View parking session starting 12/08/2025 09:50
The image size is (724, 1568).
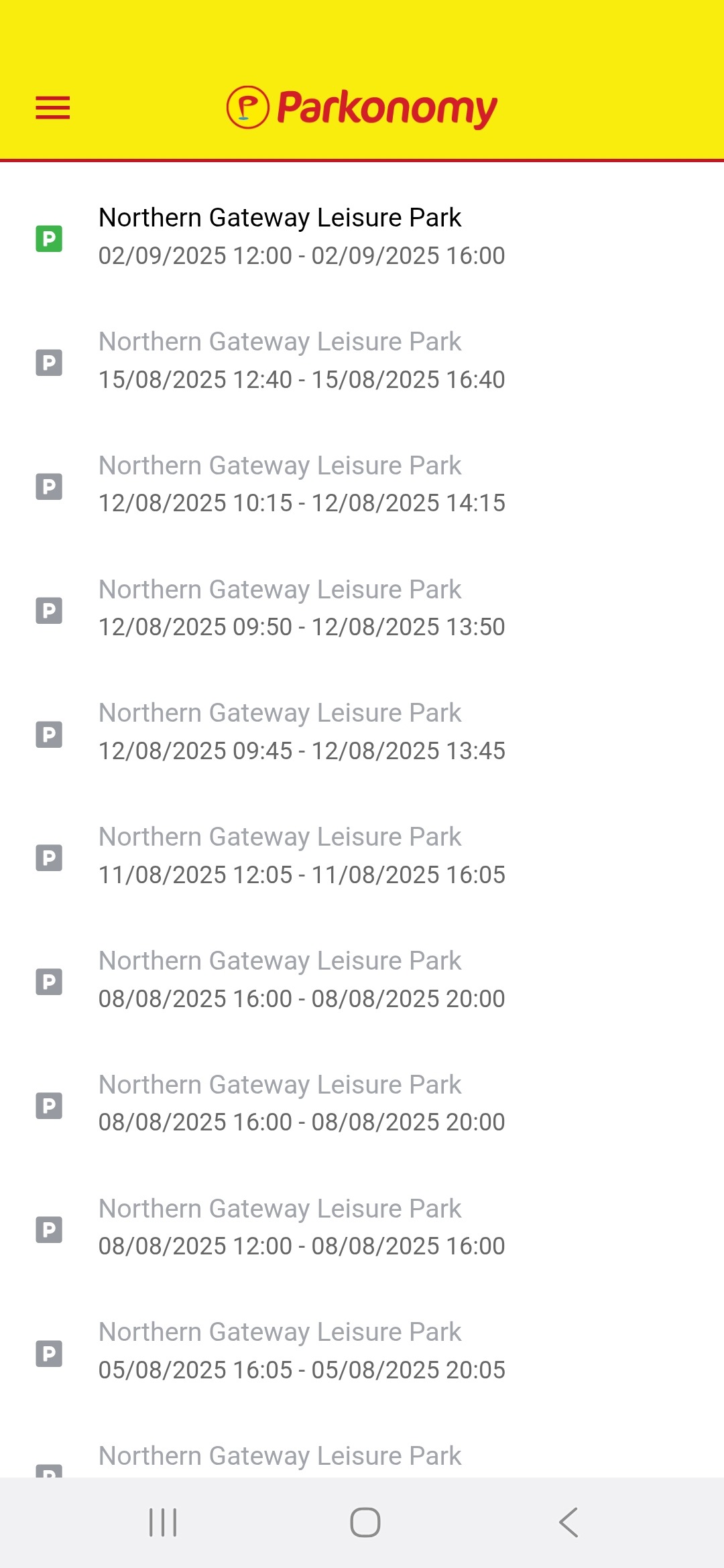pos(302,608)
